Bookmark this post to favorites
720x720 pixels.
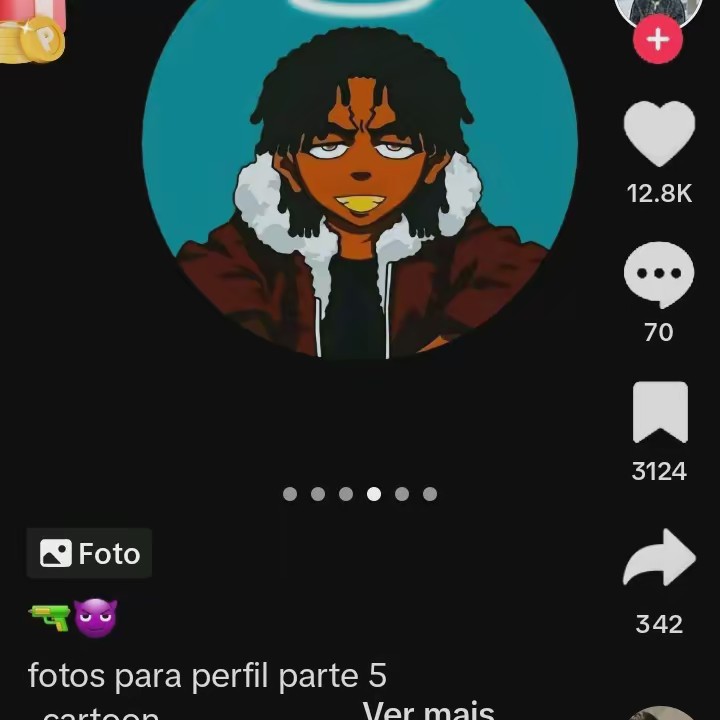point(660,412)
